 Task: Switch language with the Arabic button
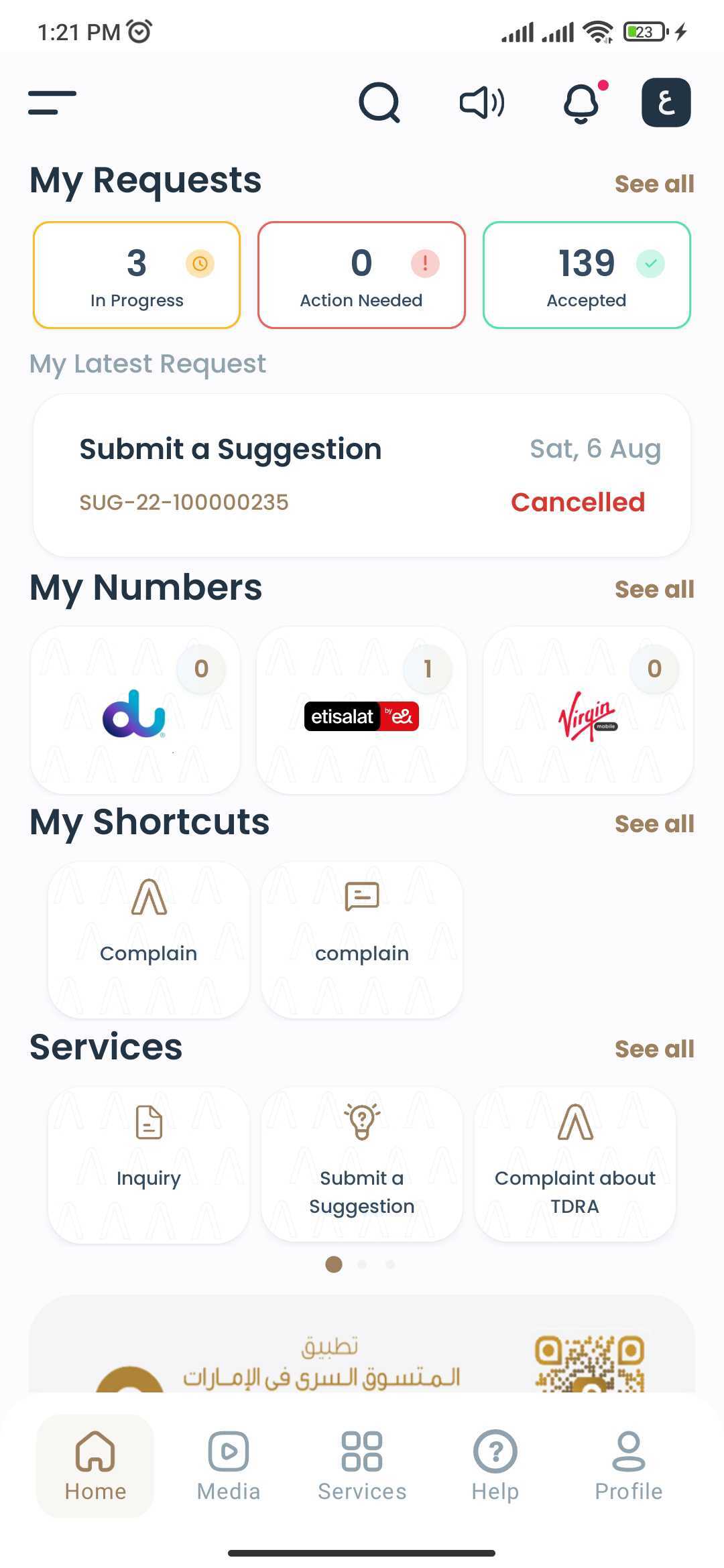tap(666, 103)
